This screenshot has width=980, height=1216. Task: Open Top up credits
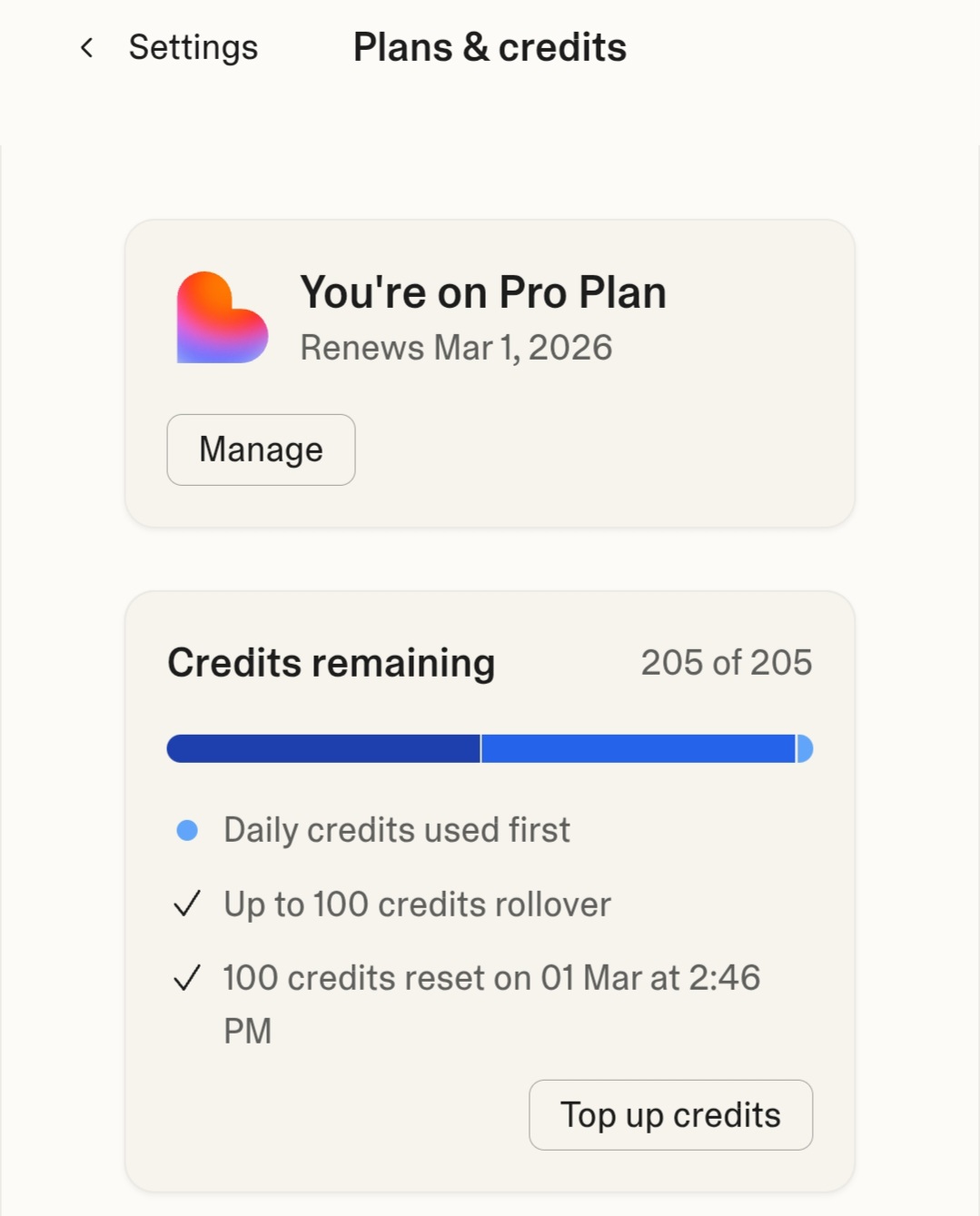coord(670,1114)
